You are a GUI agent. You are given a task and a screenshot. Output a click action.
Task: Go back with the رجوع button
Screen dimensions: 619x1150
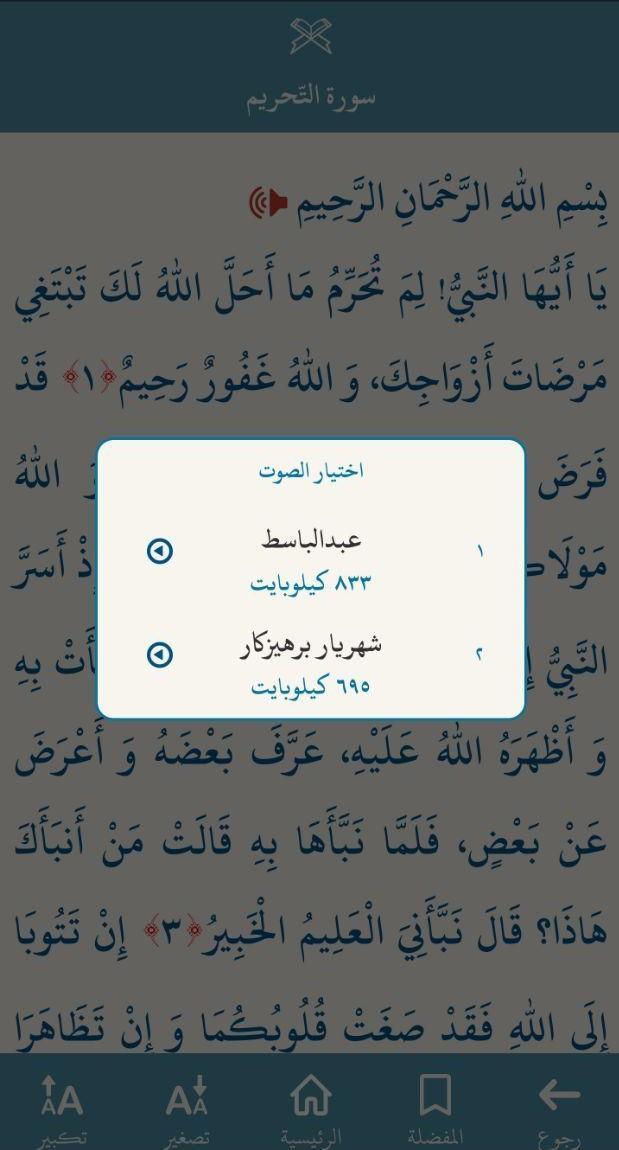coord(559,1106)
